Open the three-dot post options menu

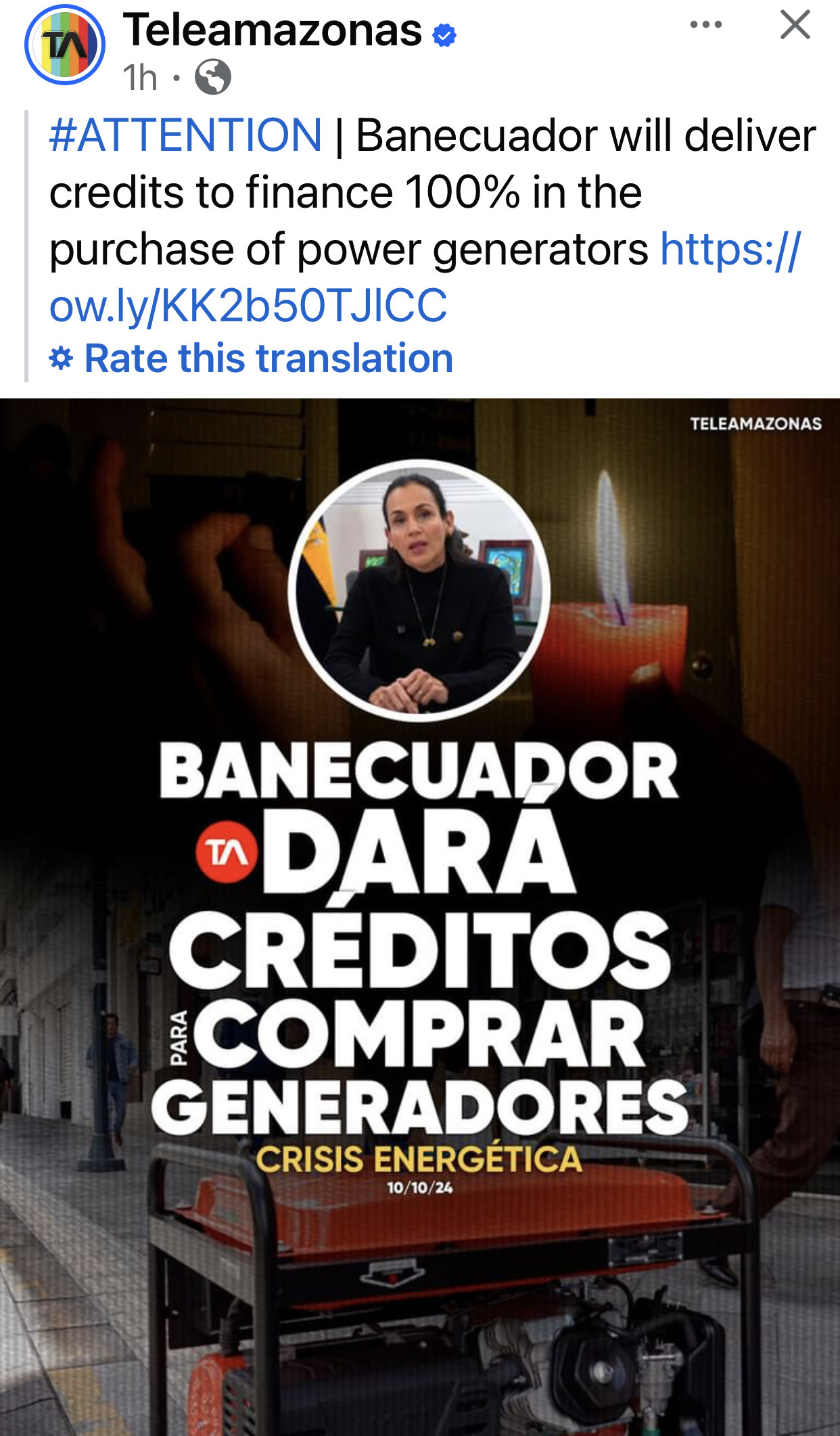705,25
